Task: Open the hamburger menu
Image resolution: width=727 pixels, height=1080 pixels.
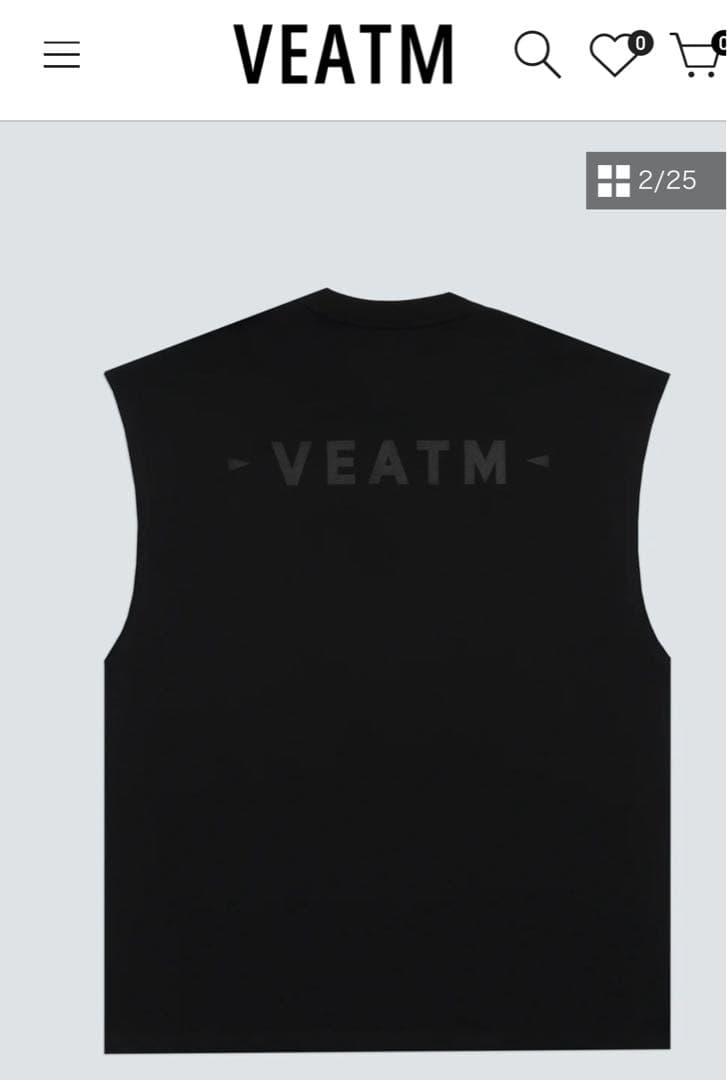Action: [x=61, y=54]
